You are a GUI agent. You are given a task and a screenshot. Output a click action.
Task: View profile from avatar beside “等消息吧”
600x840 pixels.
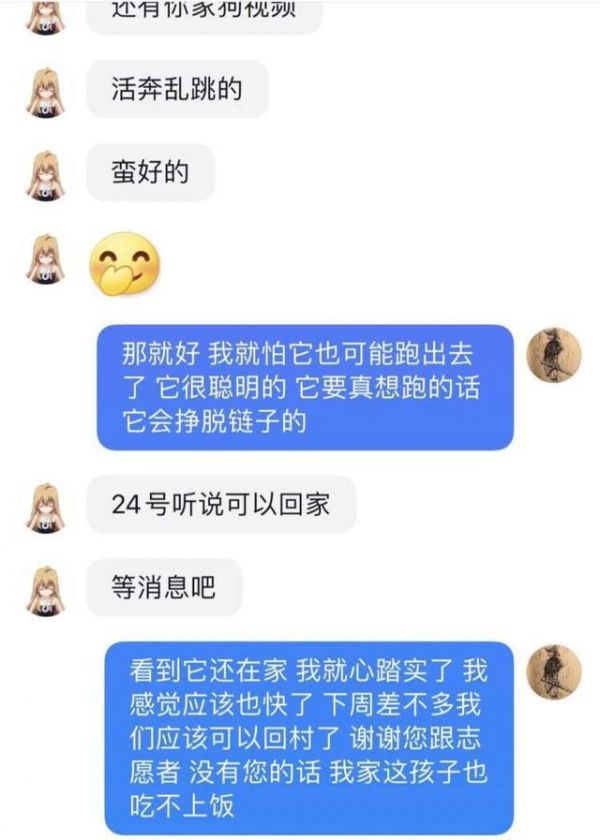[47, 589]
